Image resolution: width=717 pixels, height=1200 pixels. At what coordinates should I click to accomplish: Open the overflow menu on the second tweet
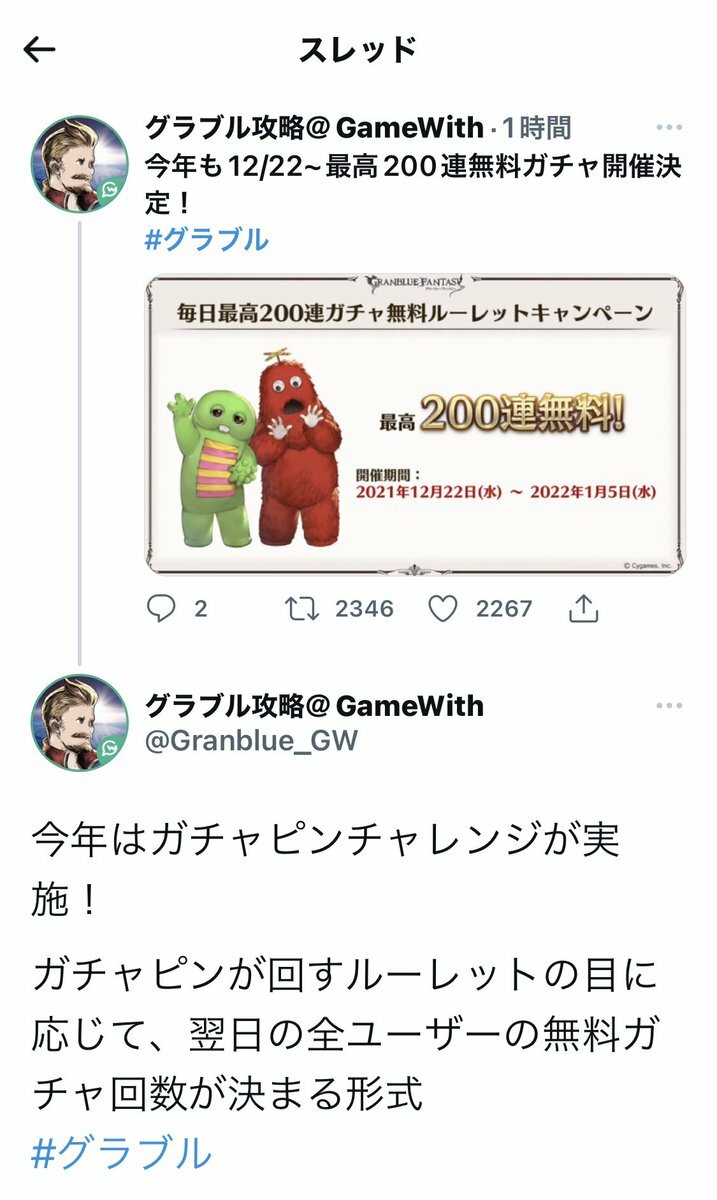click(x=669, y=706)
